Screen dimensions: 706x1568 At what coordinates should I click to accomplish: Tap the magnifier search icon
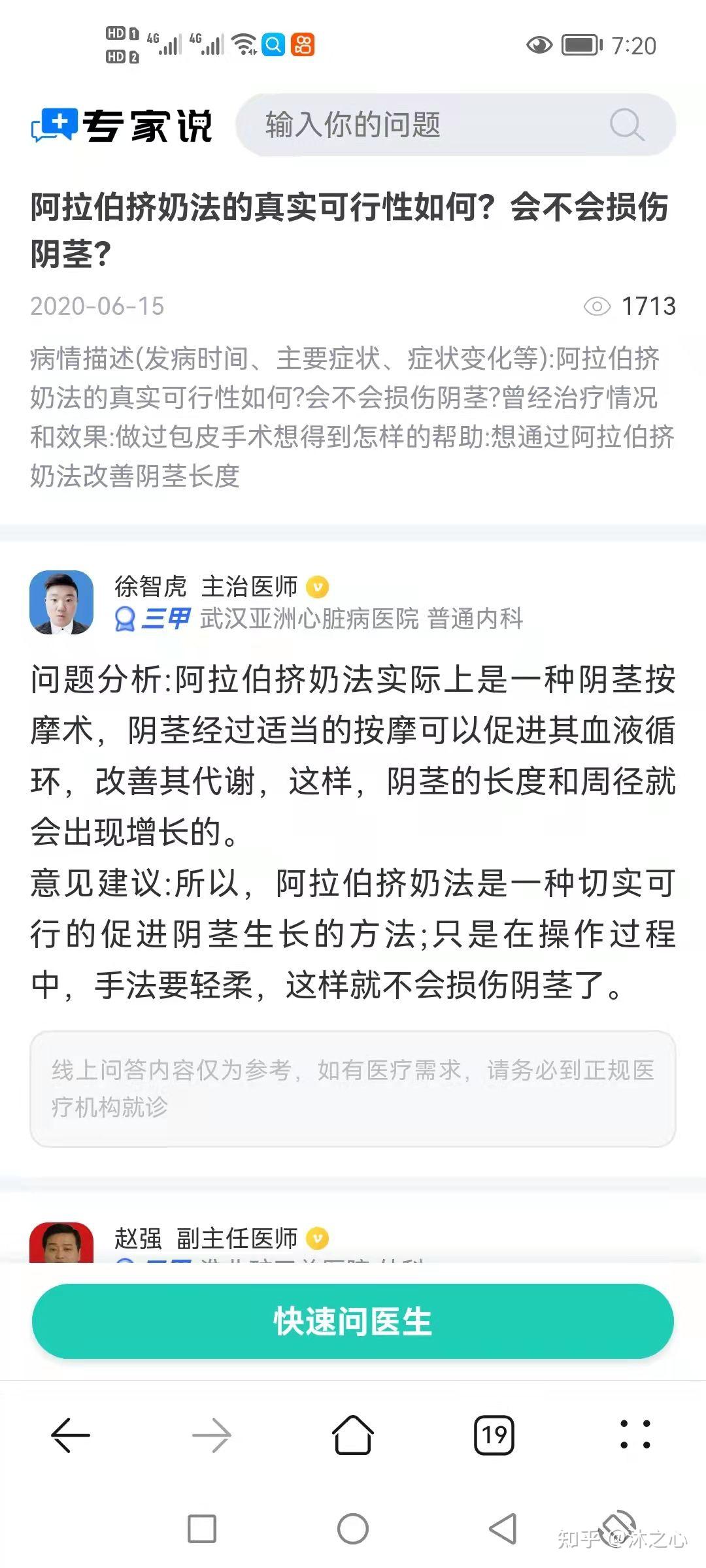tap(626, 124)
